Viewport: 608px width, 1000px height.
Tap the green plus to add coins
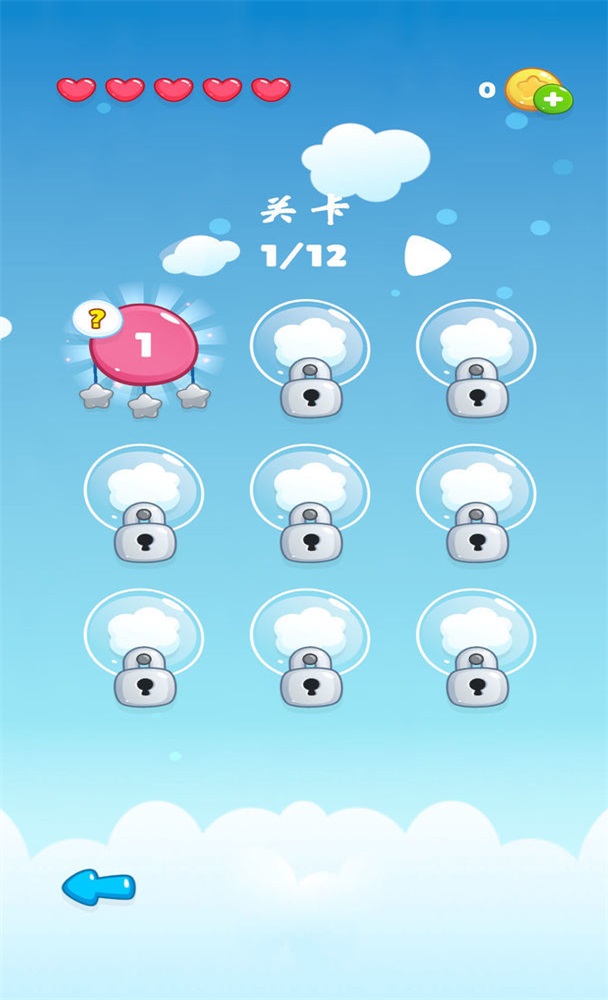coord(552,99)
